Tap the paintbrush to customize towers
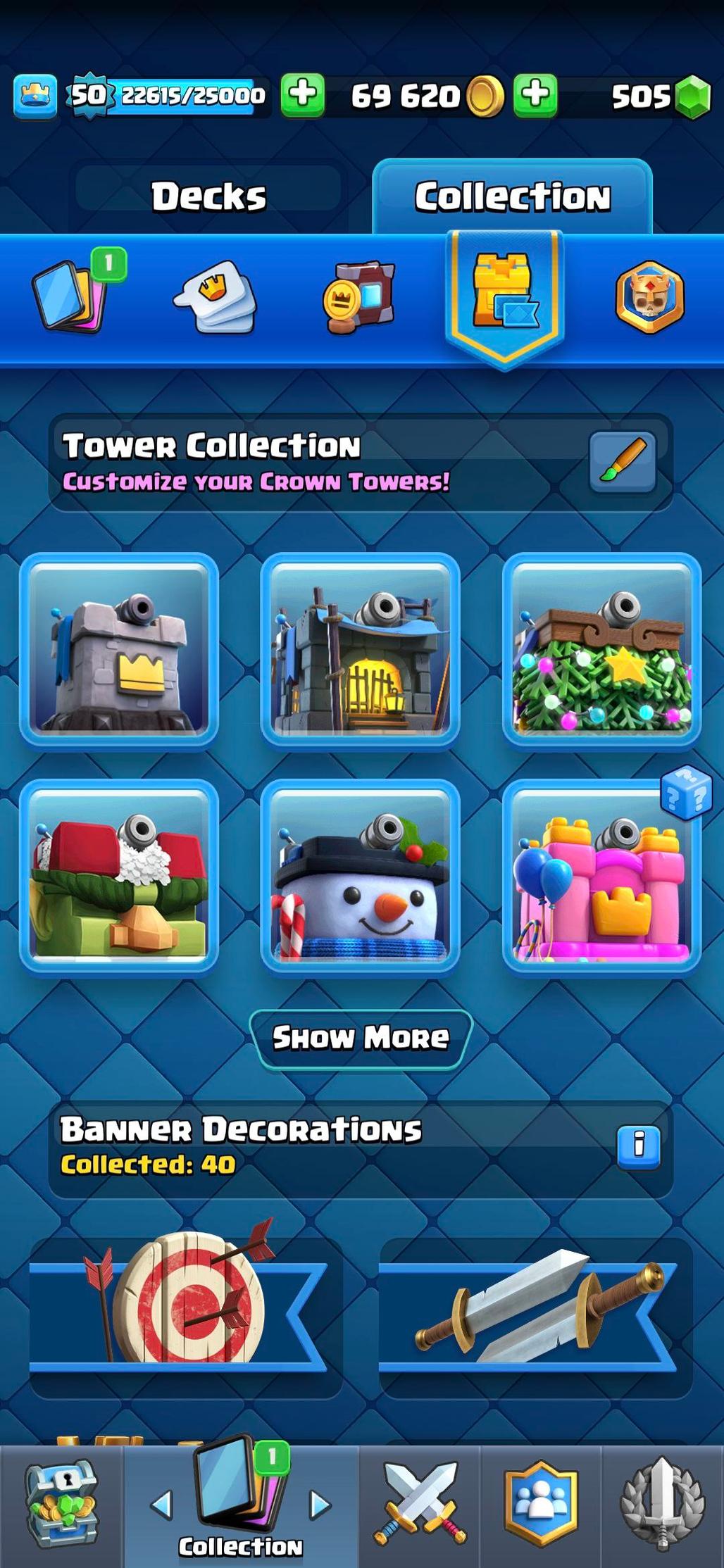724x1568 pixels. coord(623,462)
